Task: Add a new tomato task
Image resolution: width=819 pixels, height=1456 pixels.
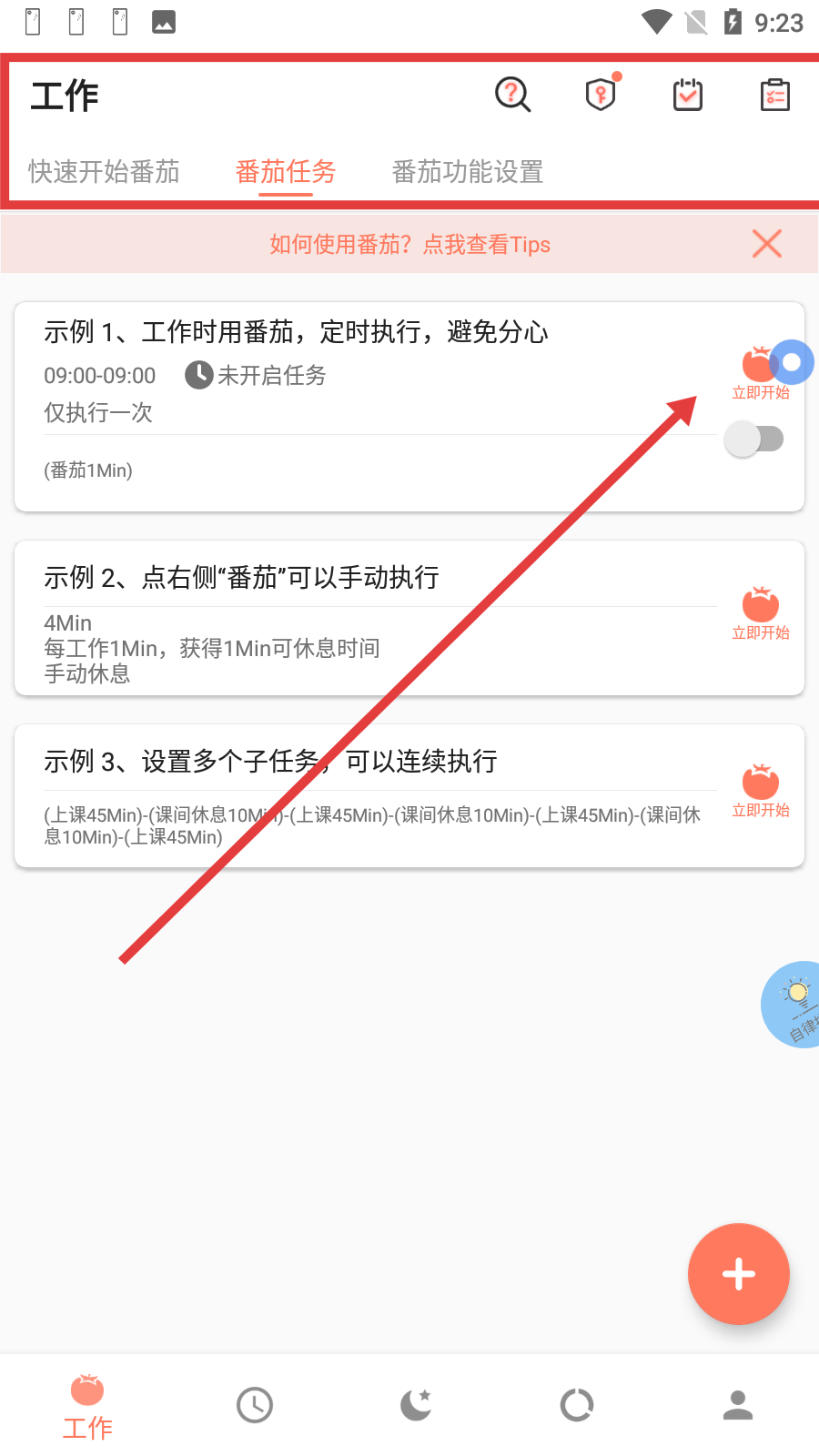Action: (738, 1274)
